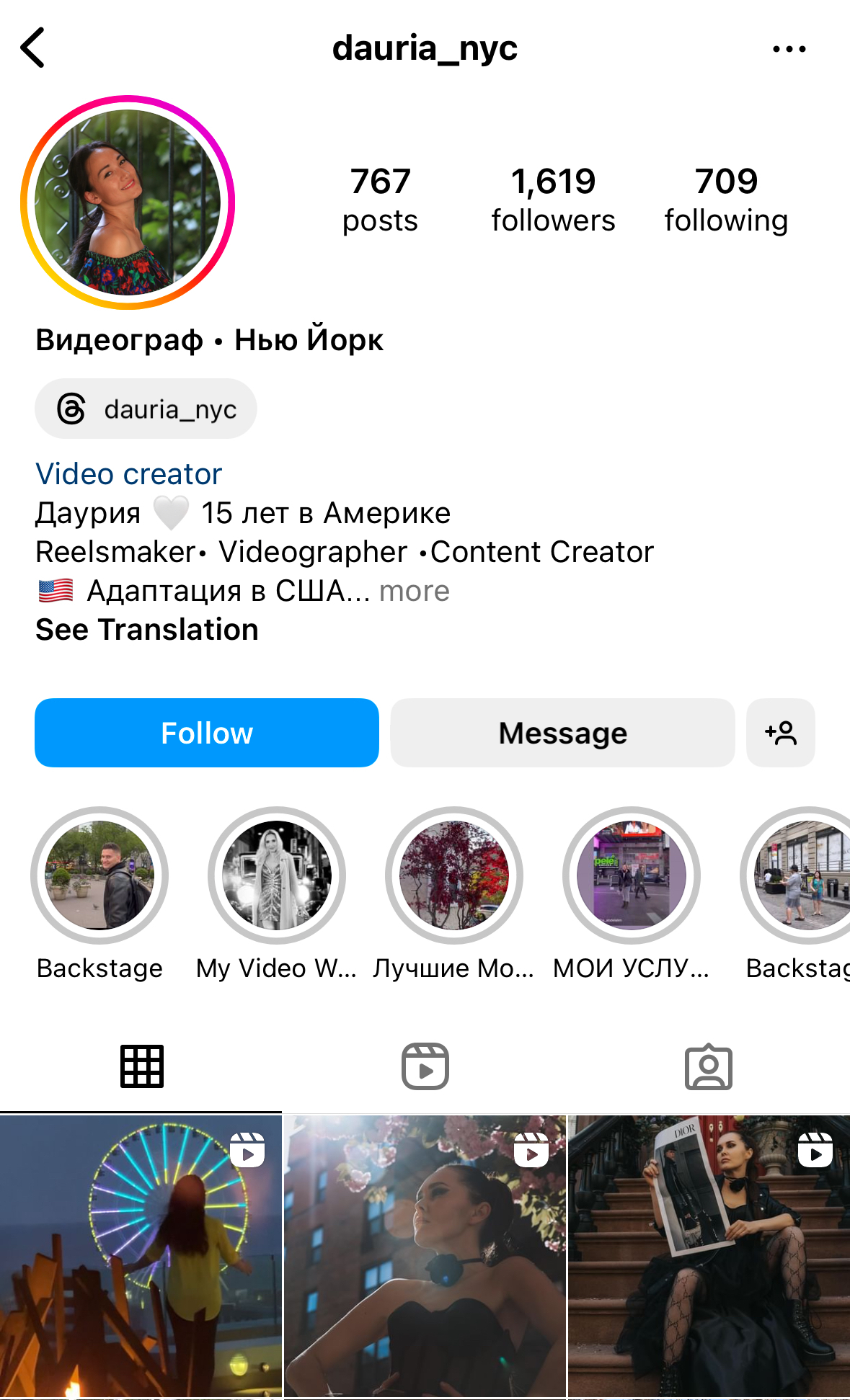Play the reel with Dior newspaper

pos(709,1257)
